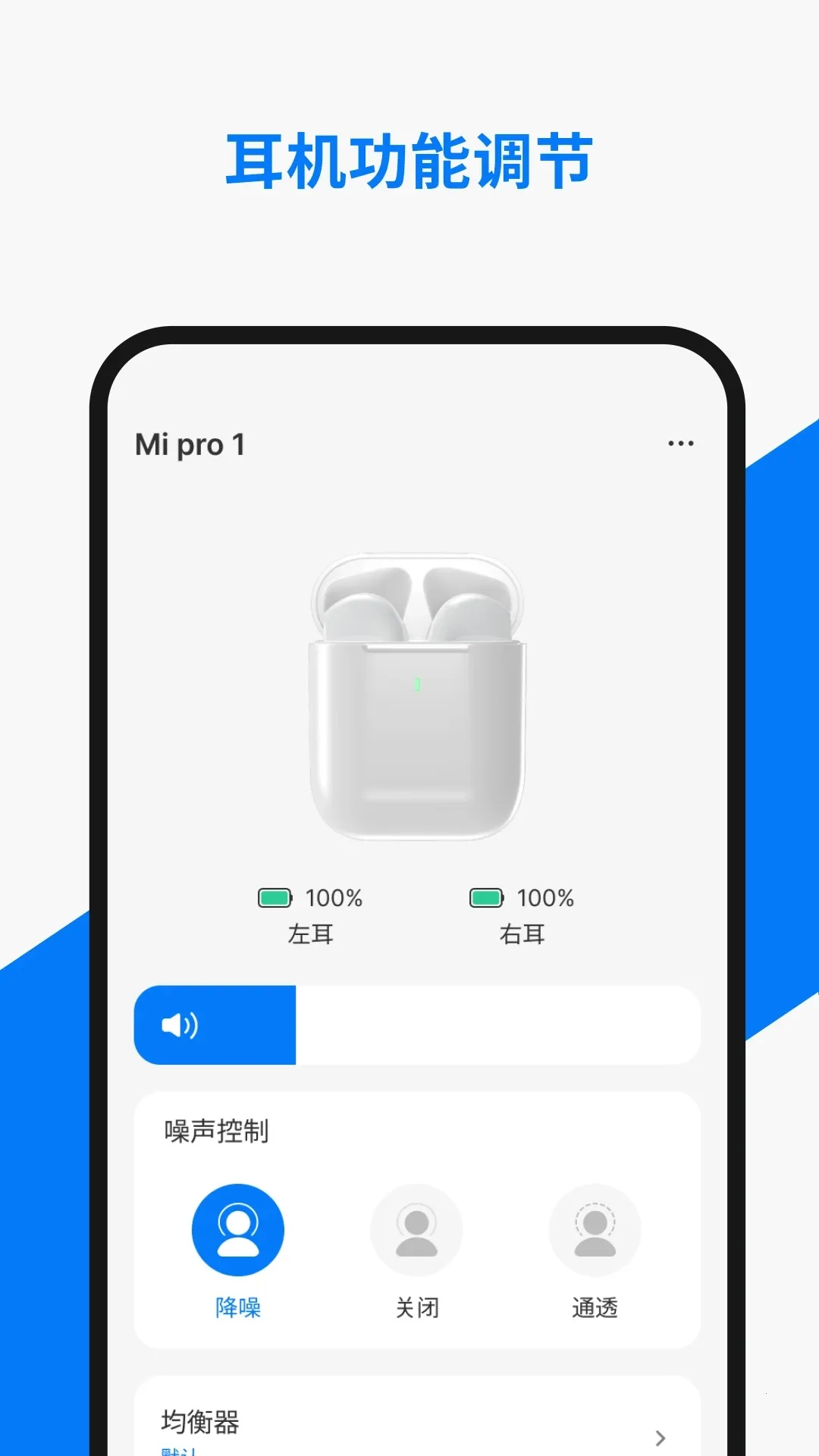Select the 关闭 off mode icon
This screenshot has width=819, height=1456.
click(416, 1228)
